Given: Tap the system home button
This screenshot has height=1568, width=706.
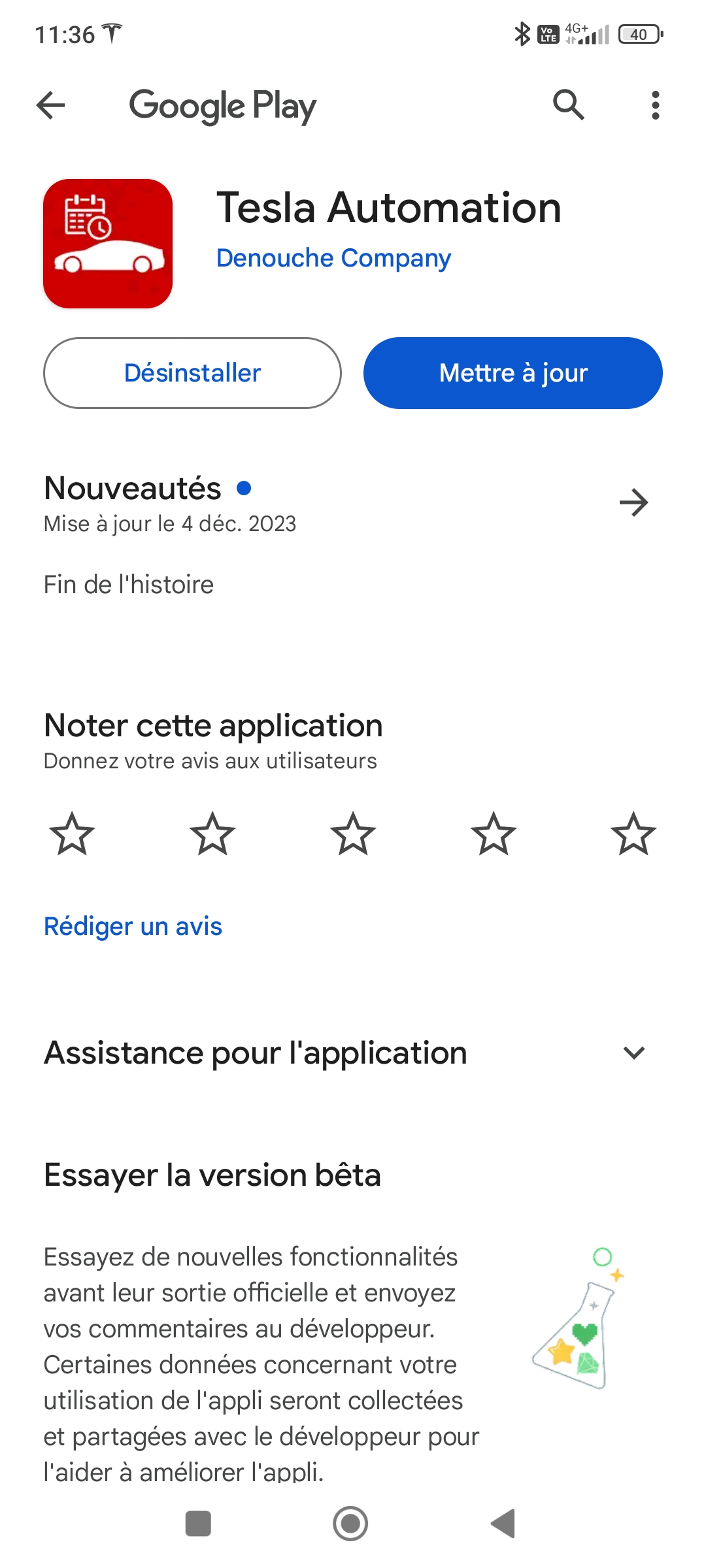Looking at the screenshot, I should tap(350, 1524).
